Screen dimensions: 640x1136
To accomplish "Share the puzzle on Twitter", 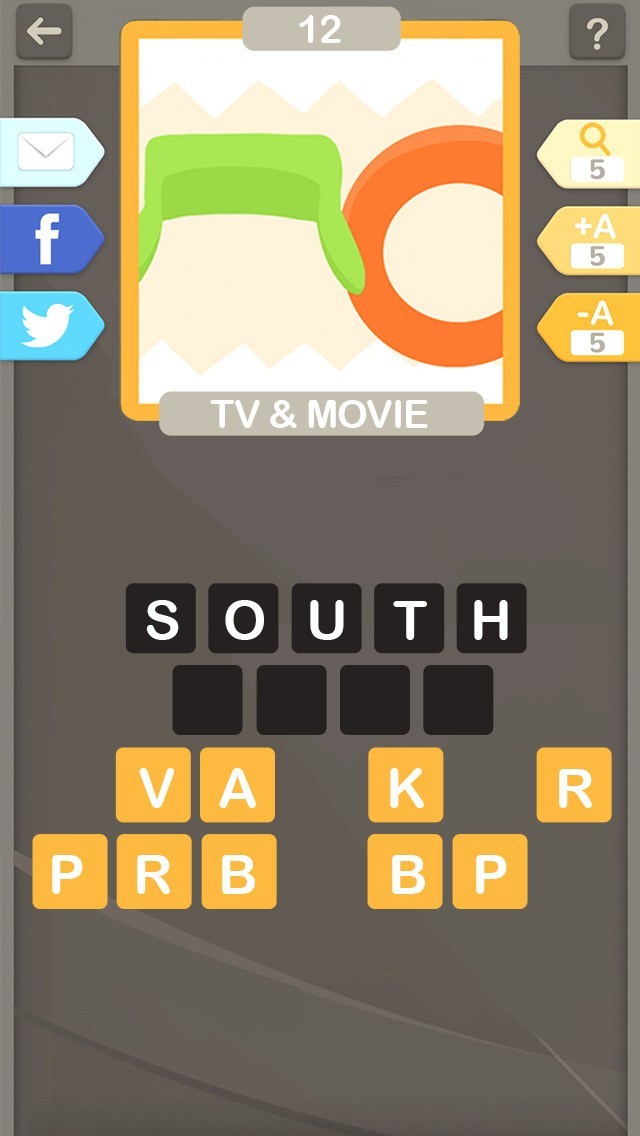I will pyautogui.click(x=51, y=326).
